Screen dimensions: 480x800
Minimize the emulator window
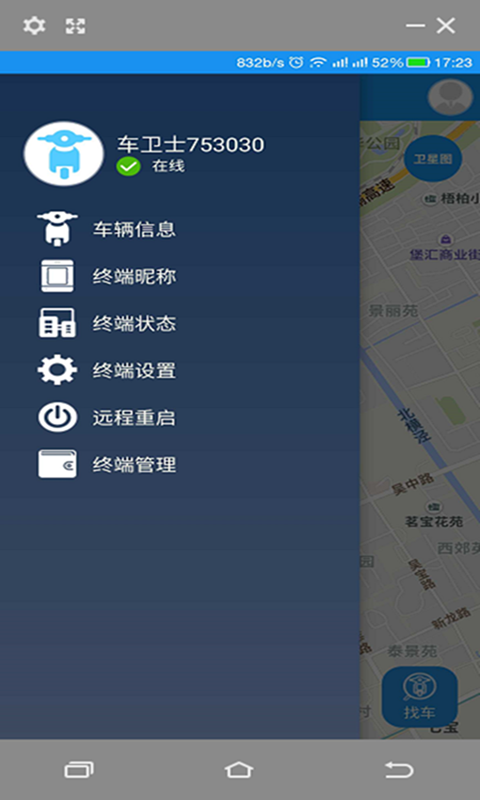(x=415, y=26)
